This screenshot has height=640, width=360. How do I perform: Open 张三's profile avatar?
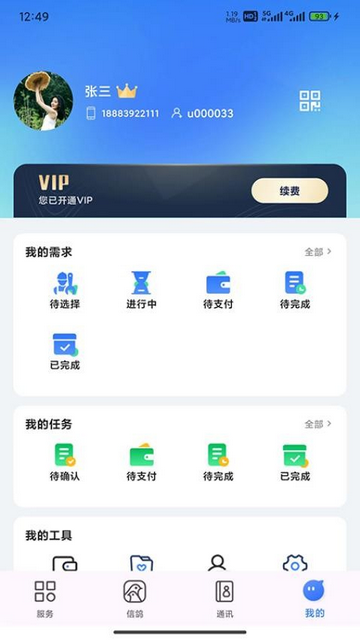pos(43,101)
